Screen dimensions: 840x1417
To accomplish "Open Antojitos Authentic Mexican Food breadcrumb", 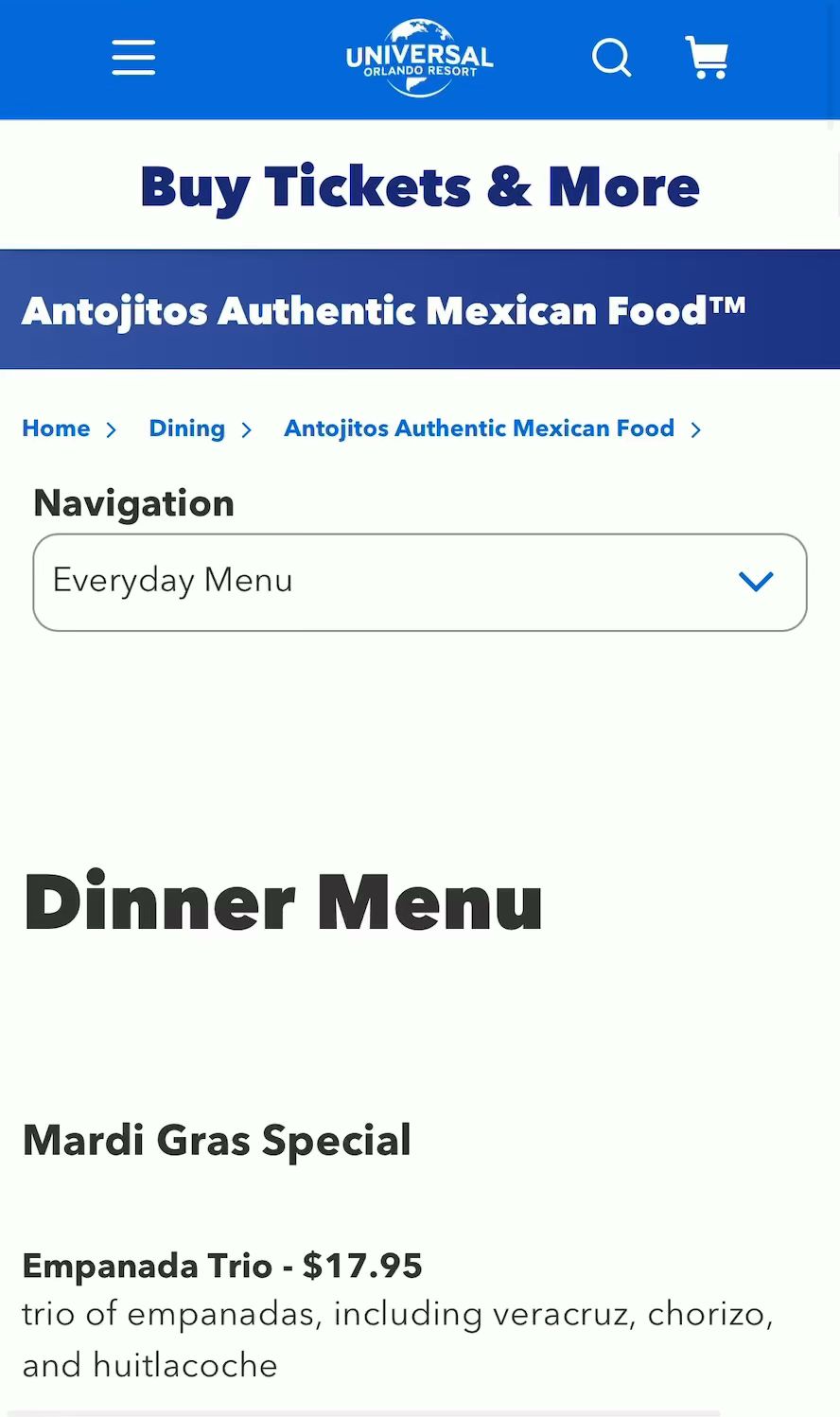I will [479, 429].
